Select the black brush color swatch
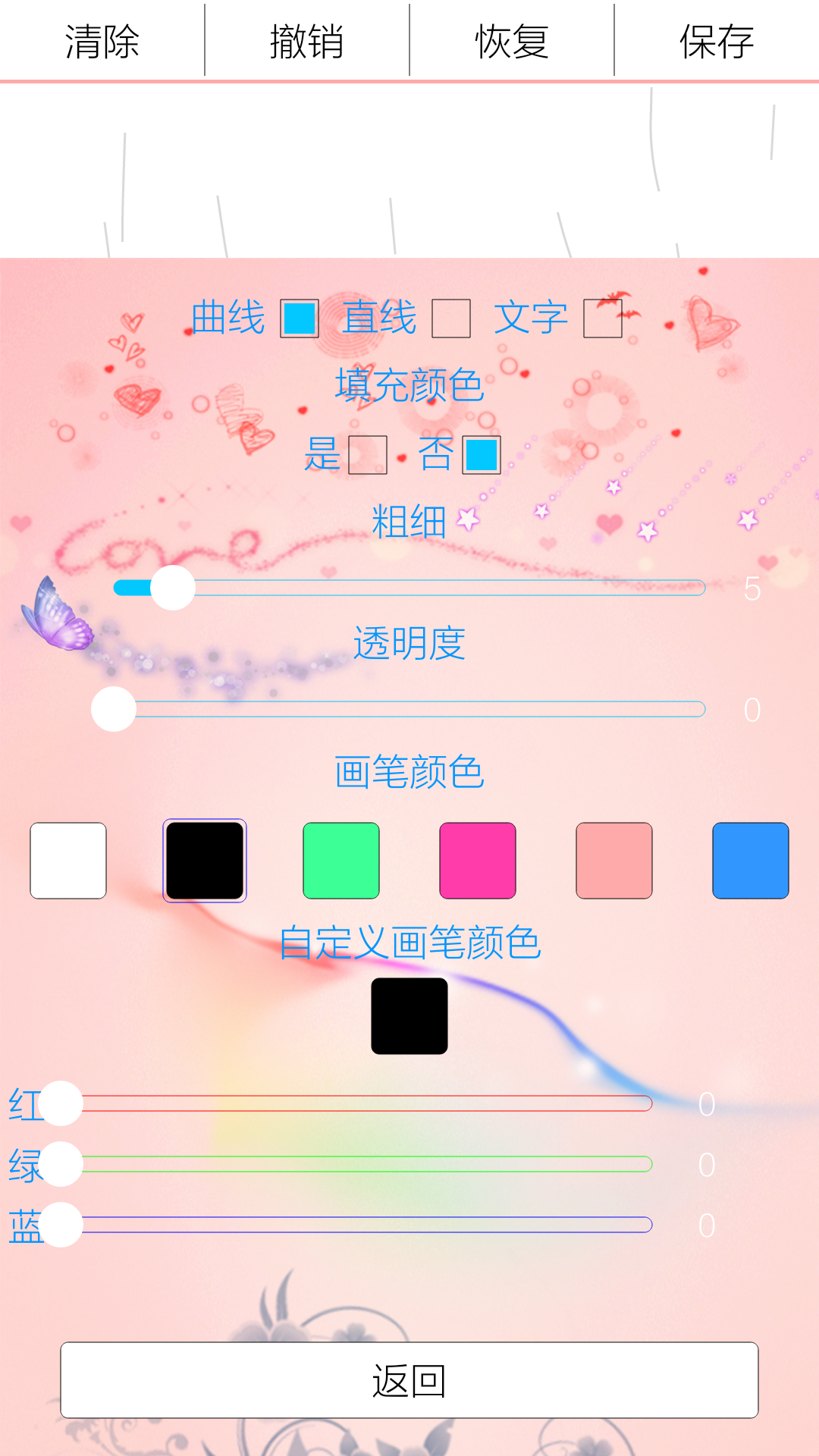 pyautogui.click(x=205, y=859)
